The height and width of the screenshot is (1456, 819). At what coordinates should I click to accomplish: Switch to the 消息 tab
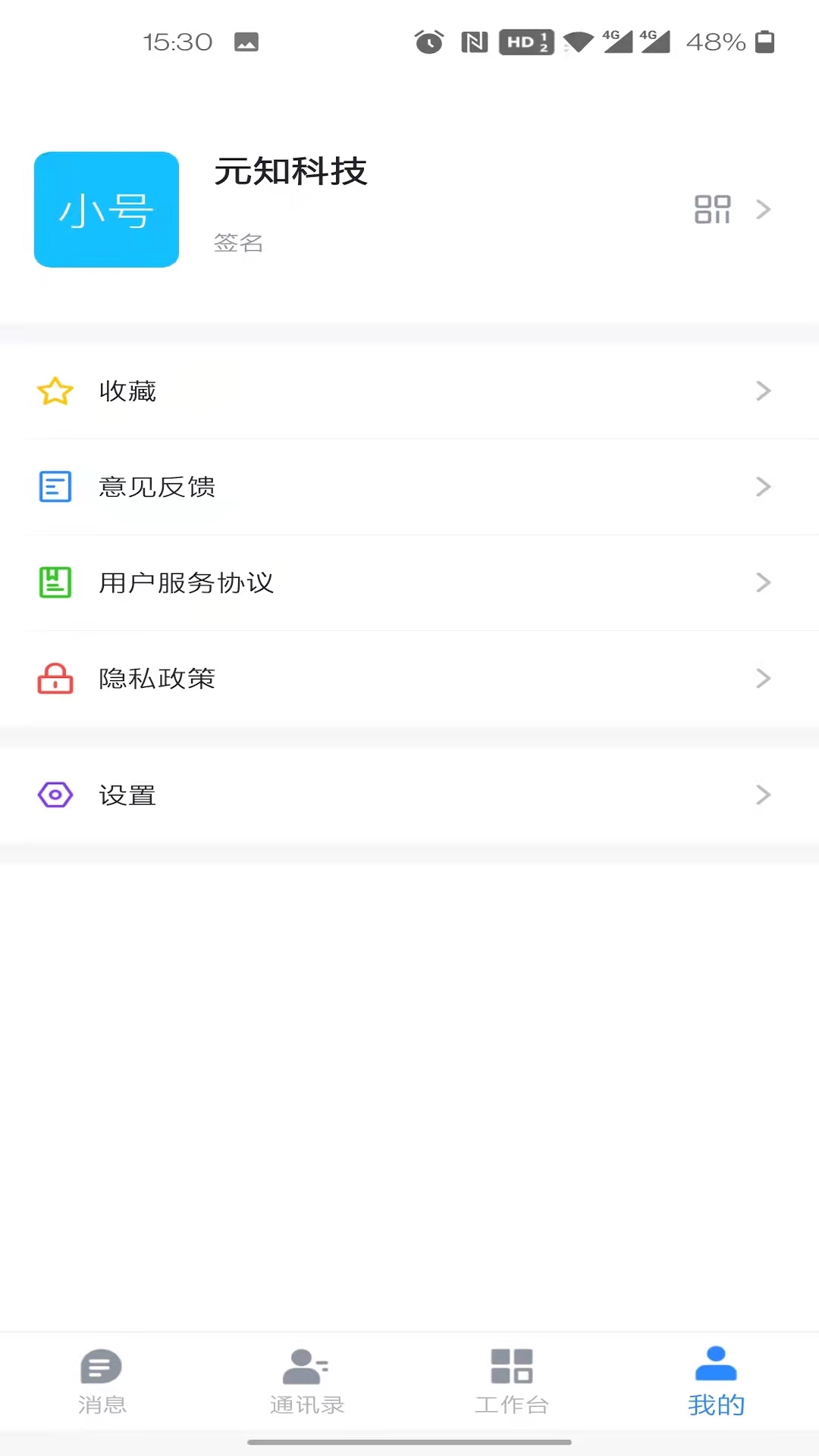[x=102, y=1380]
